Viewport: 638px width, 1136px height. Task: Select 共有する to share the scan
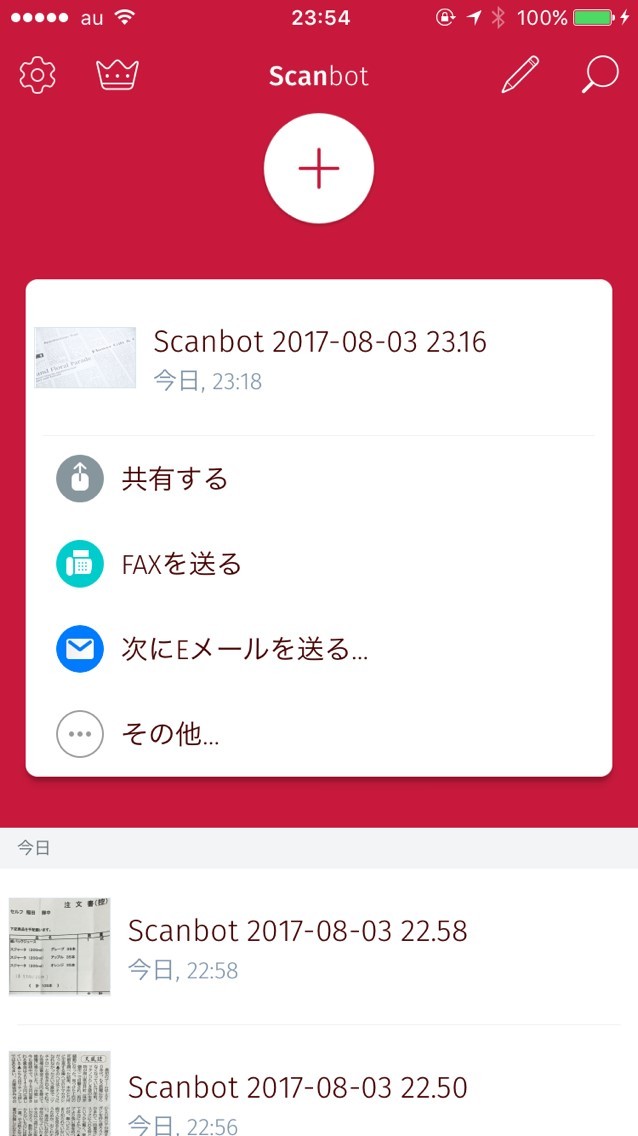tap(175, 479)
